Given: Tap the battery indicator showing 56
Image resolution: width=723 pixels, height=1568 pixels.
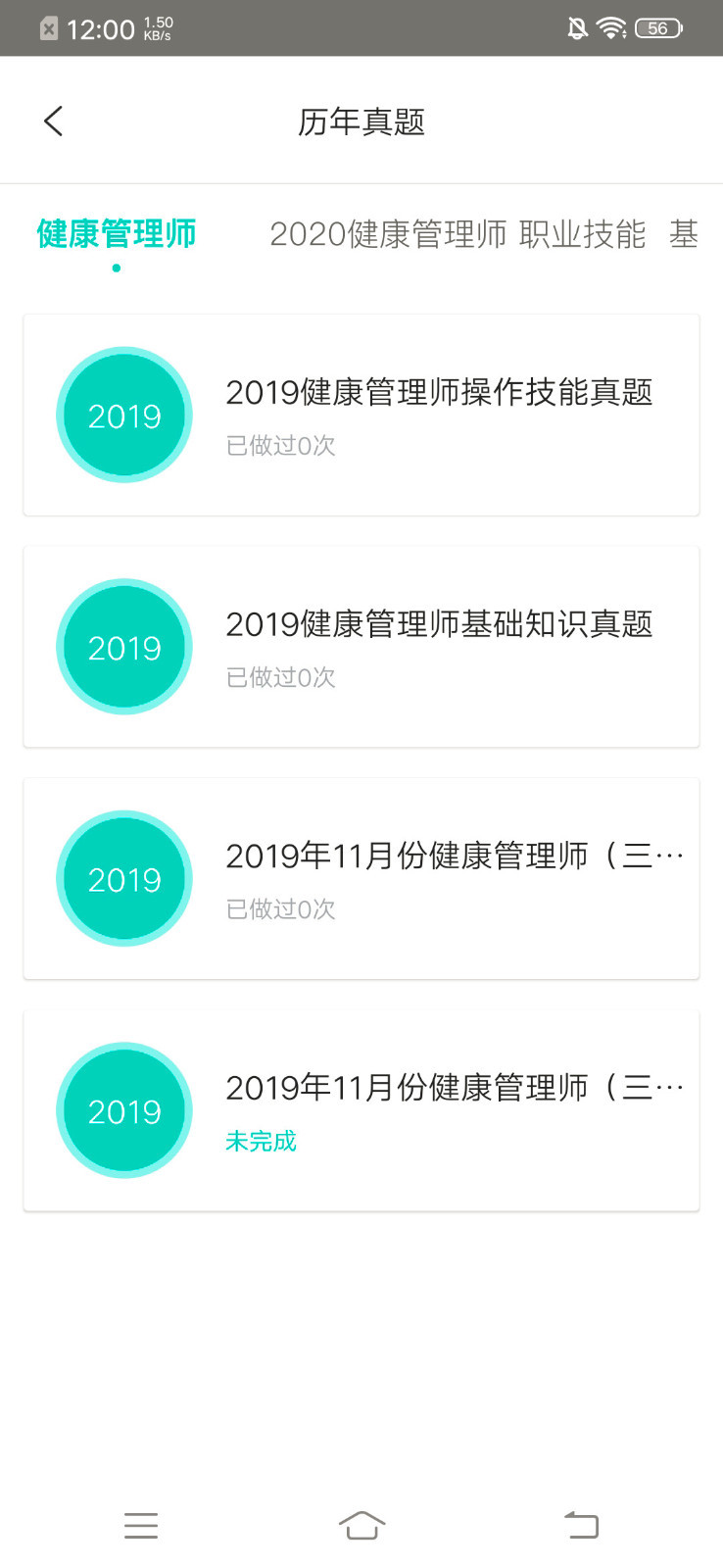Looking at the screenshot, I should pos(657,27).
